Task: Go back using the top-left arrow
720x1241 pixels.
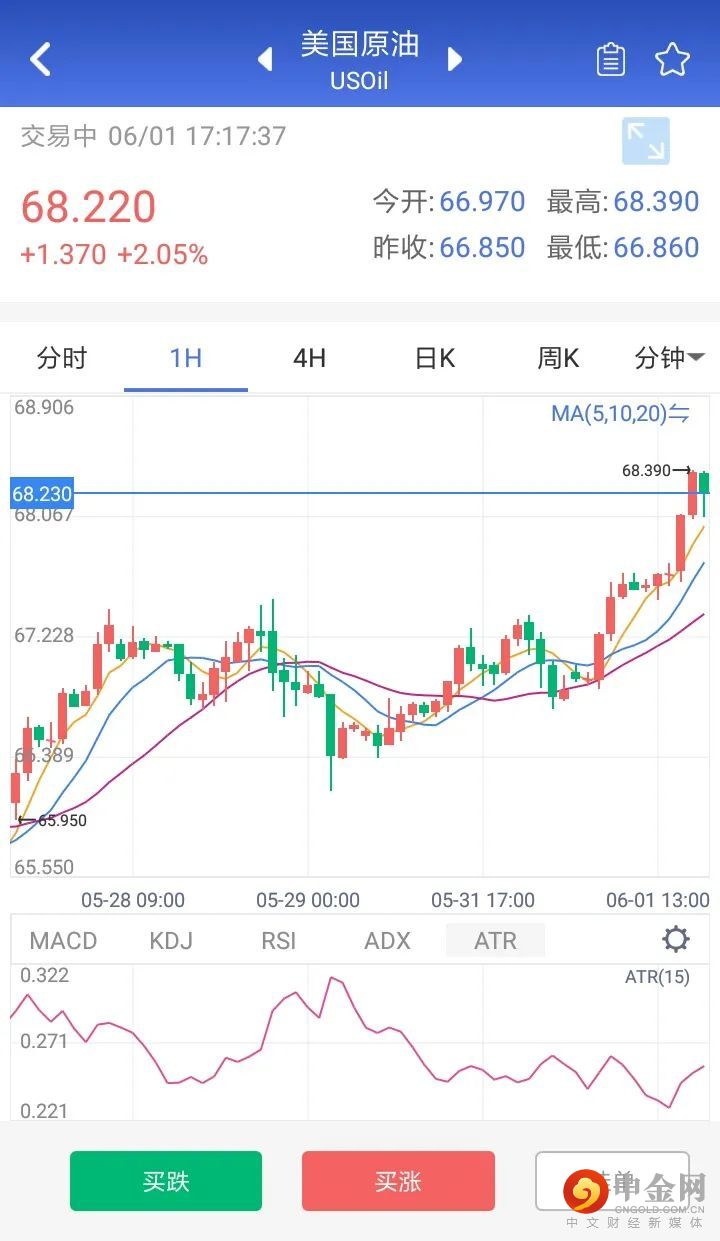Action: pyautogui.click(x=40, y=60)
